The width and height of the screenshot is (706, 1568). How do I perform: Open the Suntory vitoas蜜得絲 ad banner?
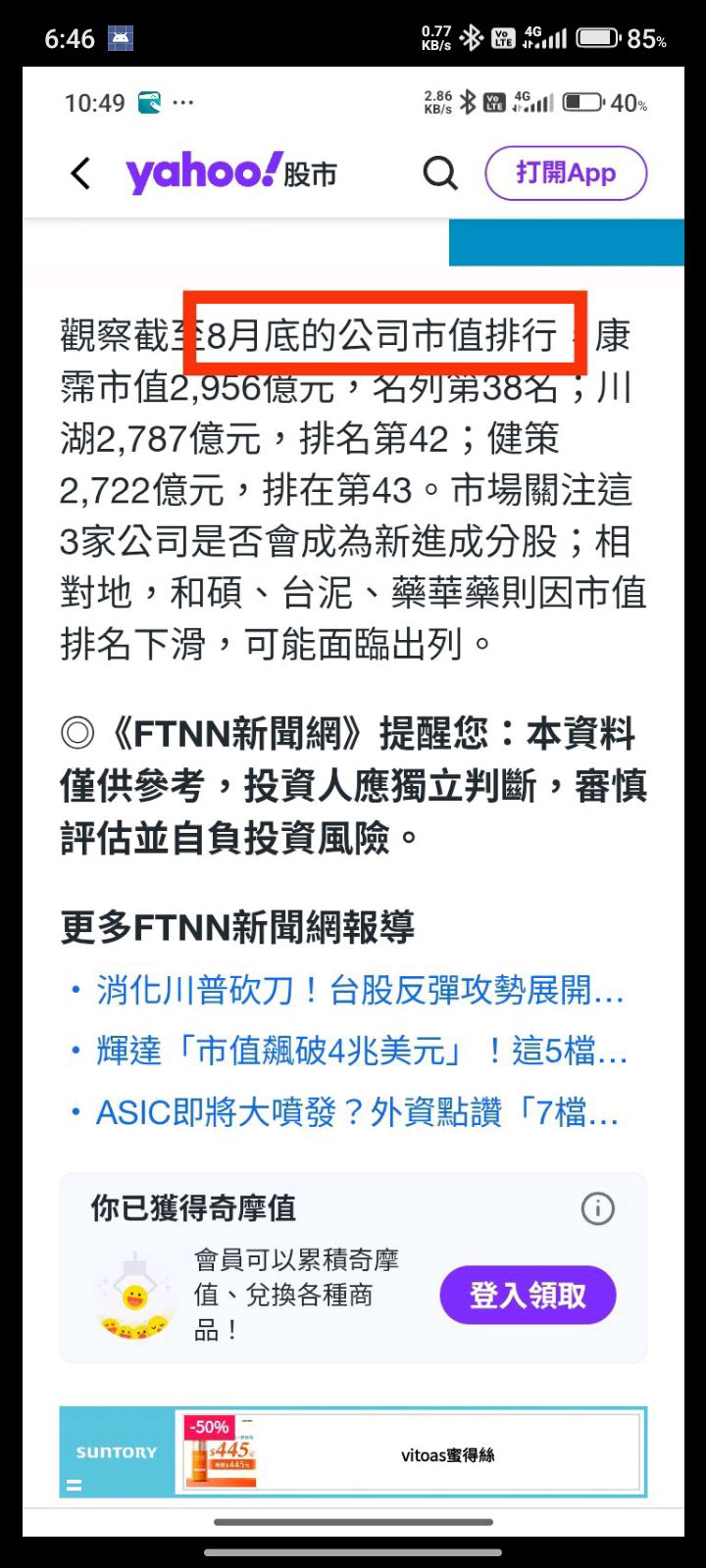point(353,1452)
